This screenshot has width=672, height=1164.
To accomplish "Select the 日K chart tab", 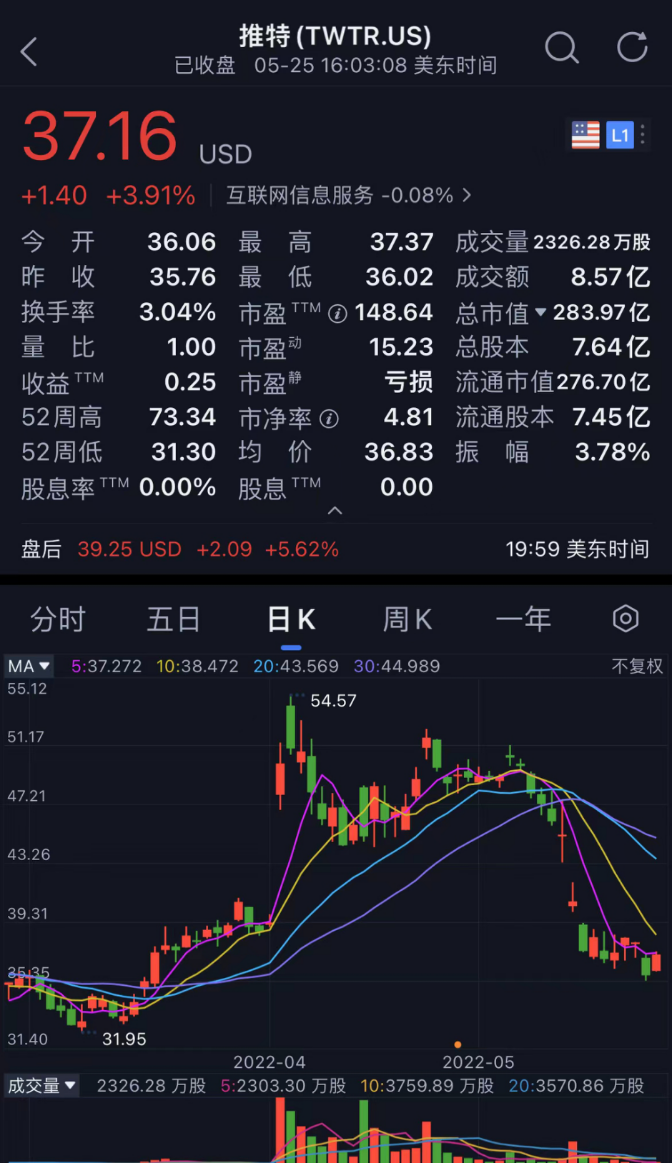I will click(291, 620).
